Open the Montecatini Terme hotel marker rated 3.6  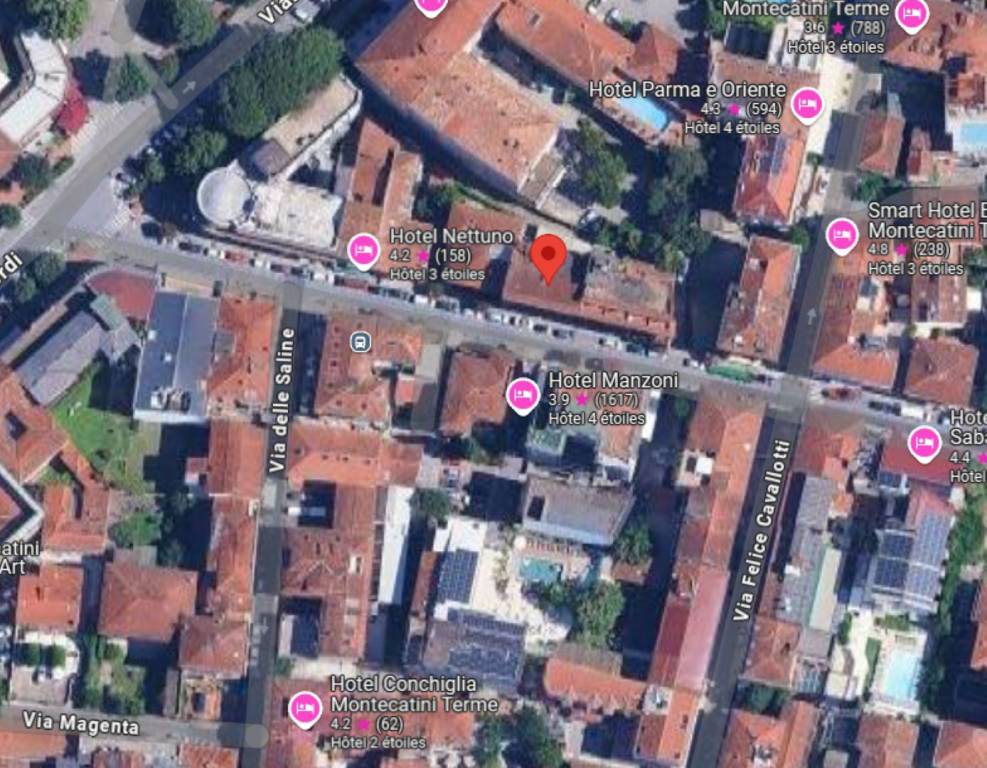(x=911, y=14)
